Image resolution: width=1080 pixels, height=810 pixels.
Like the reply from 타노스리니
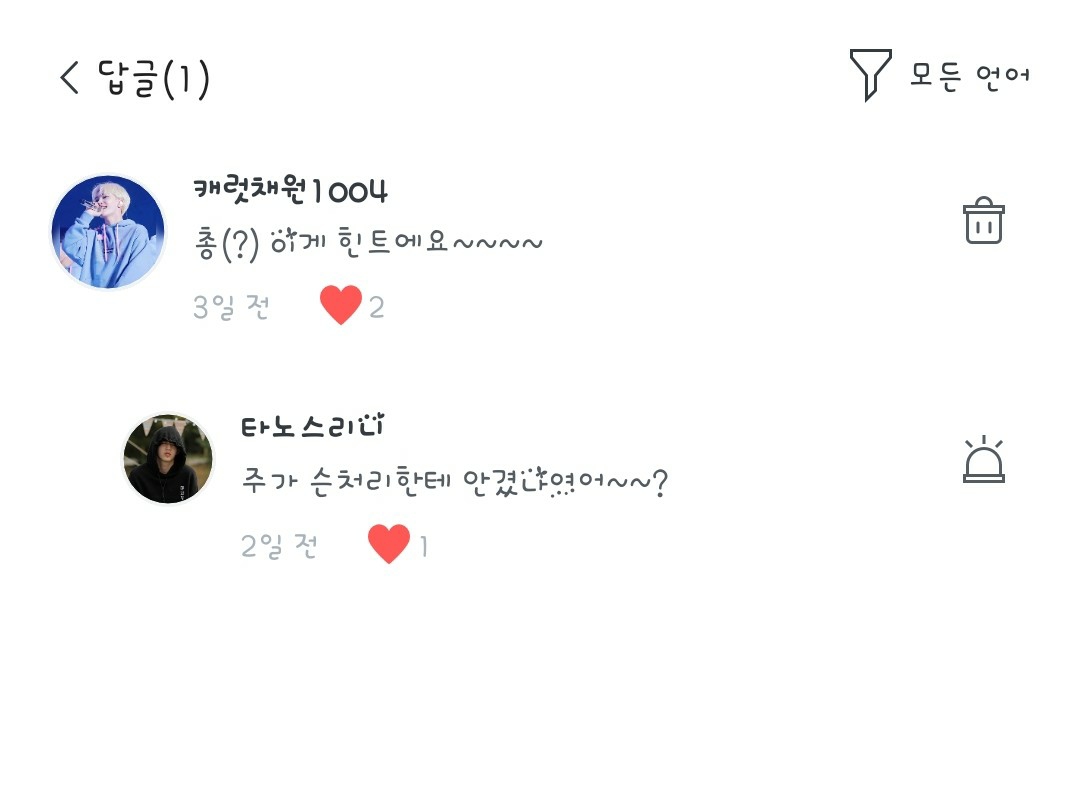[389, 545]
